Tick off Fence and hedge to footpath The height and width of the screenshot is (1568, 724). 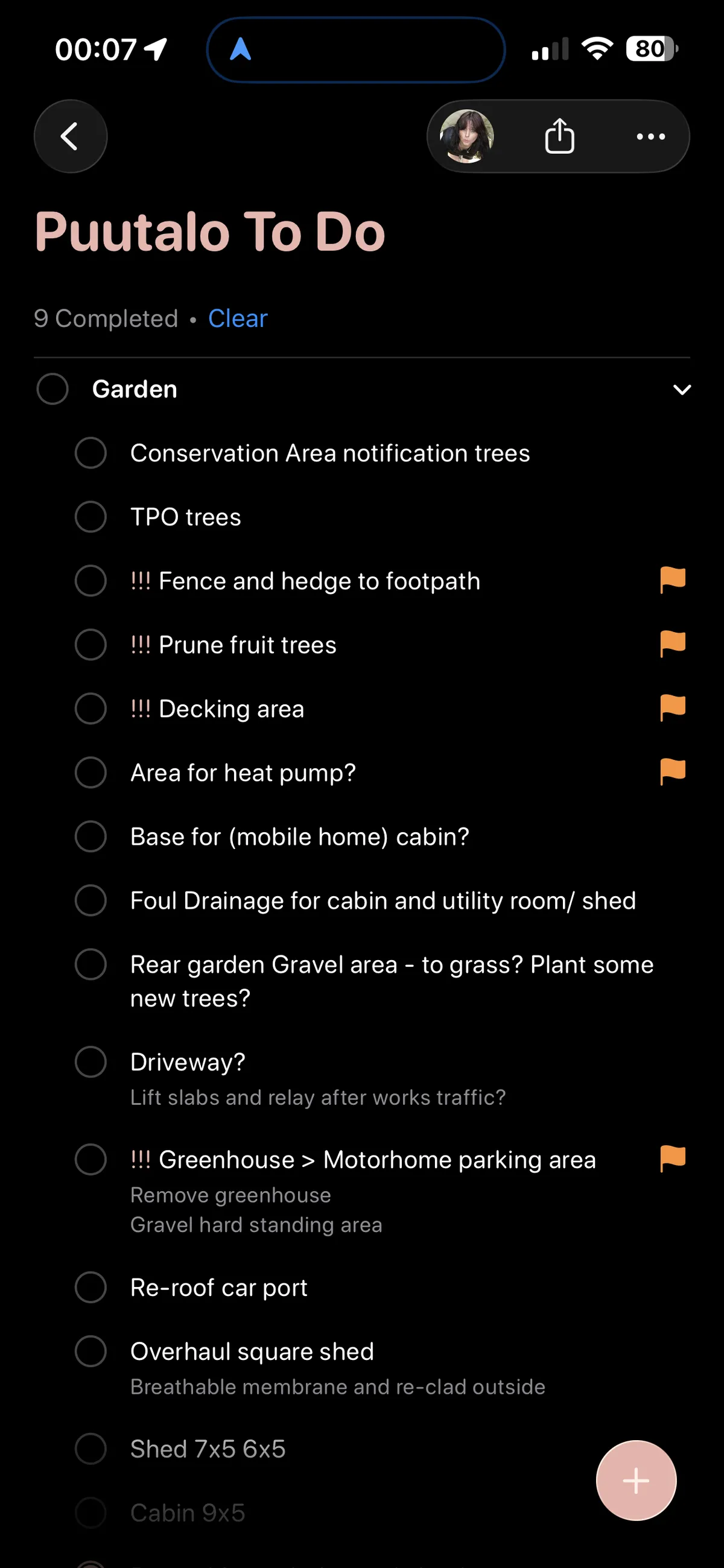point(91,581)
